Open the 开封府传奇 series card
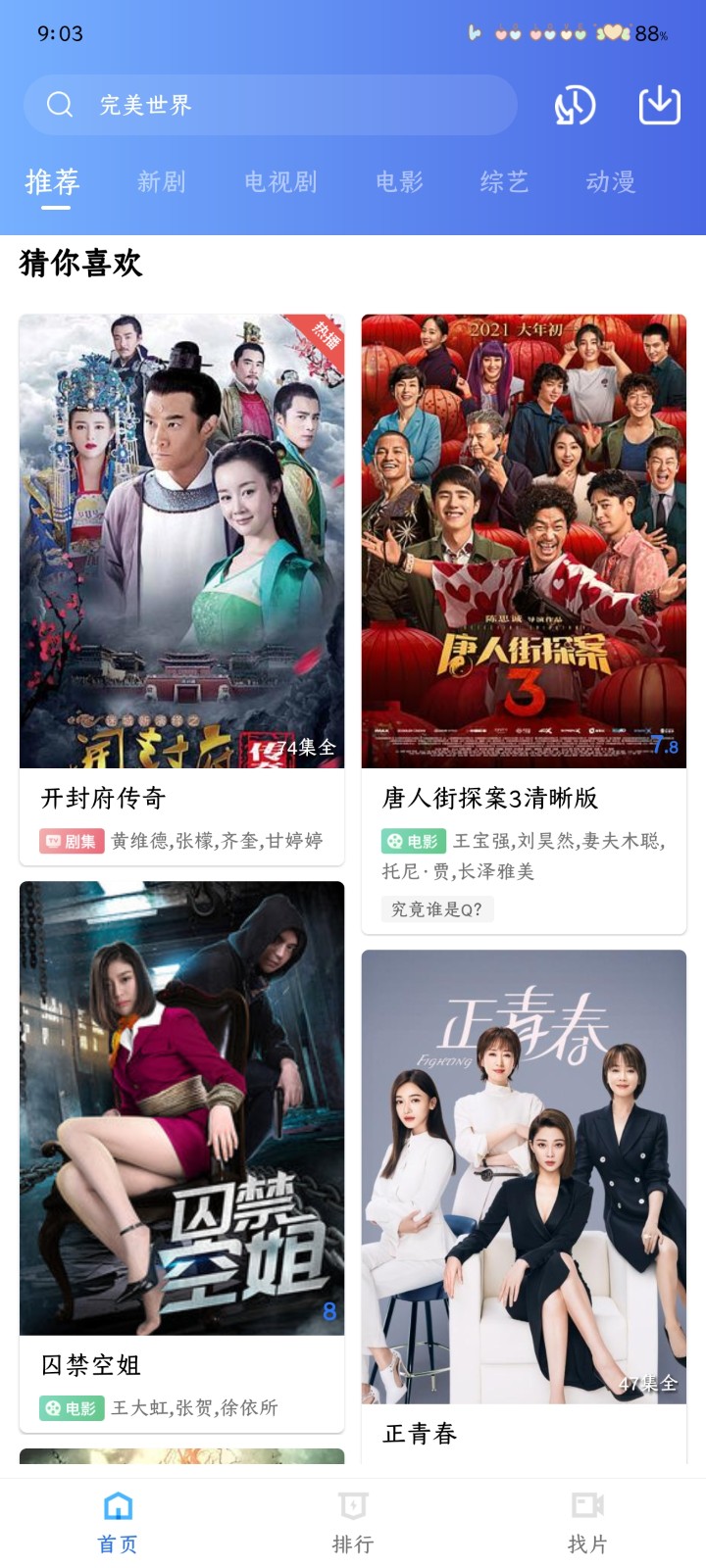Viewport: 706px width, 1568px height. (x=181, y=588)
